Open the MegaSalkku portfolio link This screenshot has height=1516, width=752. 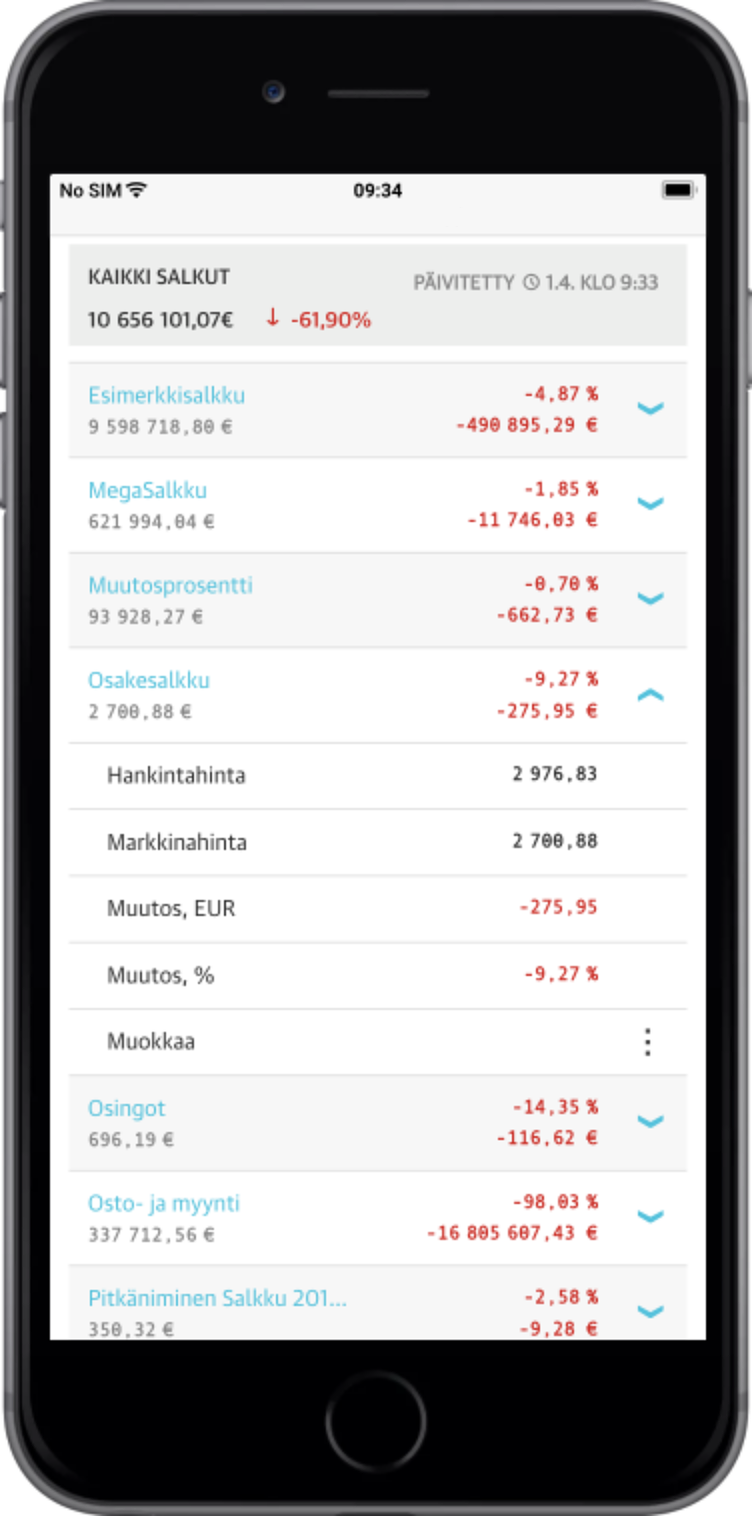click(x=147, y=490)
